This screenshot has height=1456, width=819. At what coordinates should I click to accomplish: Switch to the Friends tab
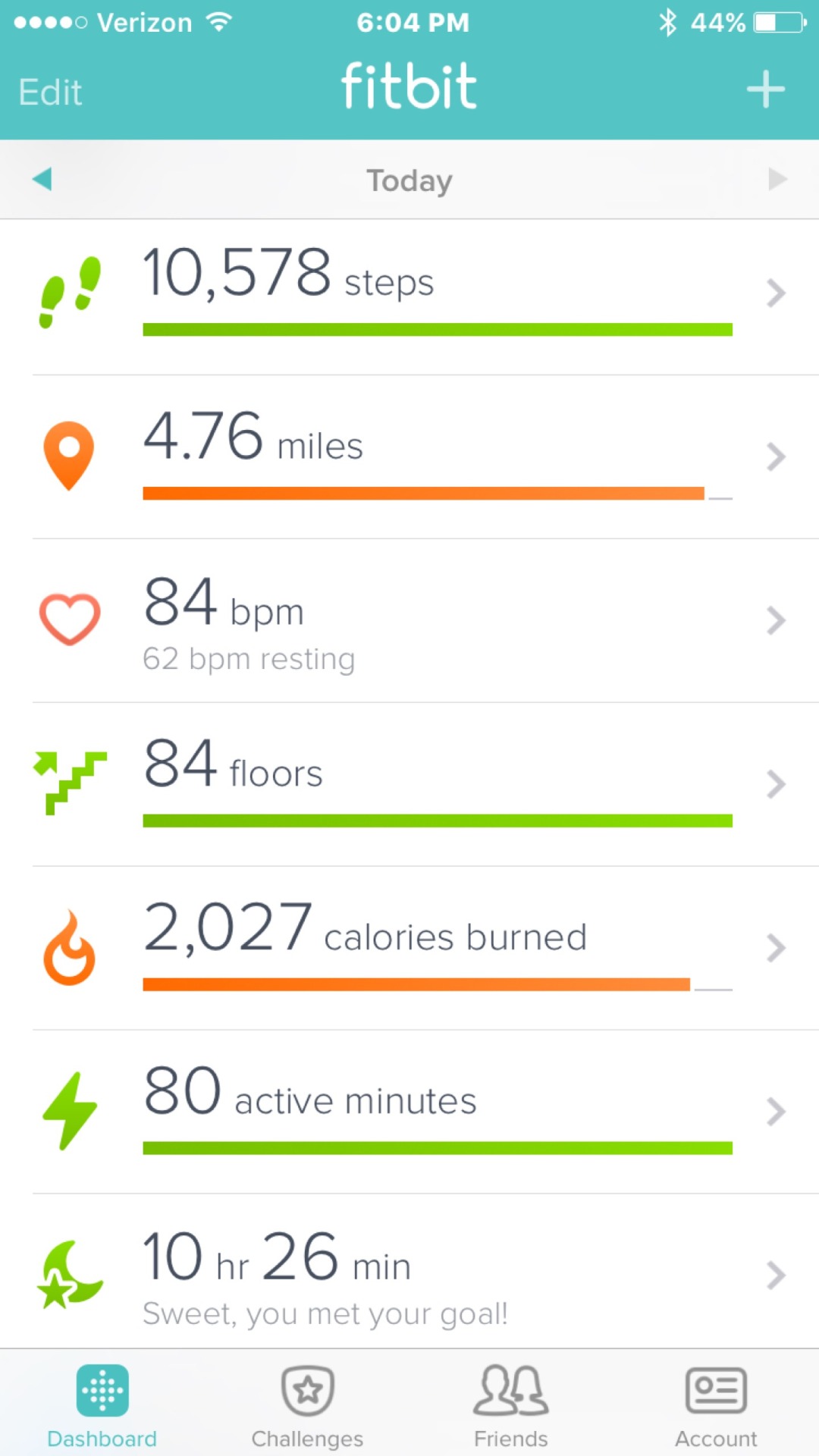coord(510,1407)
